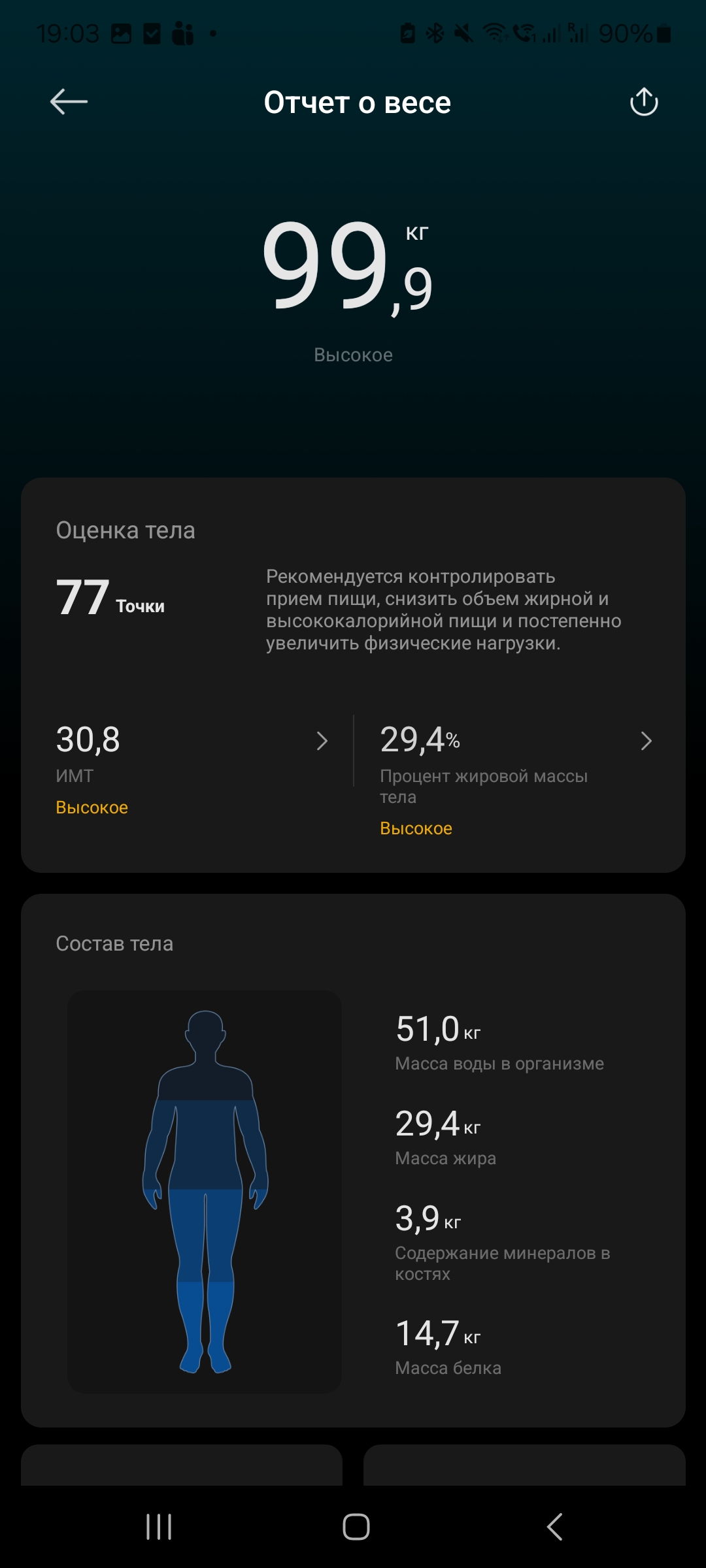Tap the system home button
706x1568 pixels.
pyautogui.click(x=356, y=1527)
